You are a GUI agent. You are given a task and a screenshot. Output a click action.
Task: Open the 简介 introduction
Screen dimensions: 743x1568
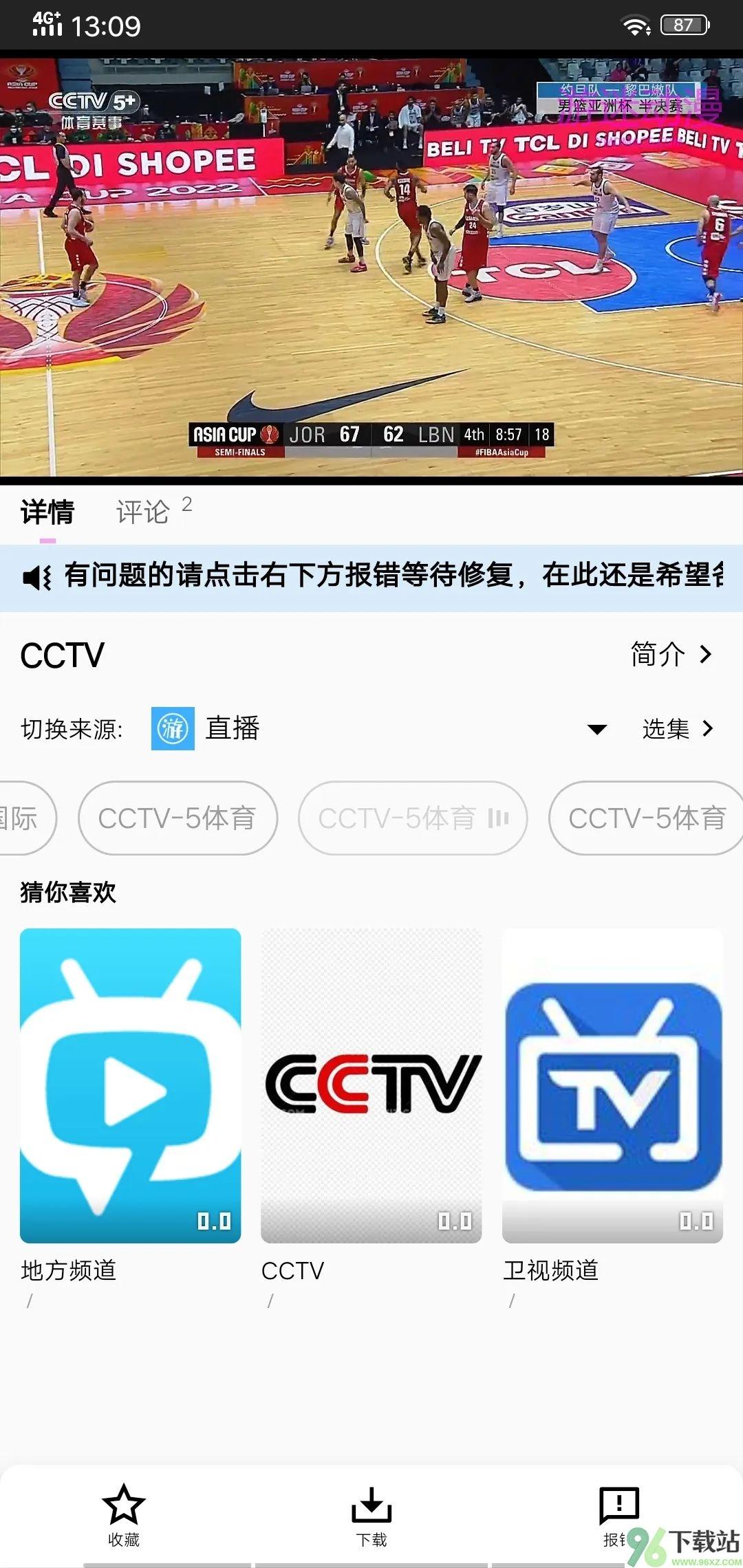pyautogui.click(x=670, y=654)
